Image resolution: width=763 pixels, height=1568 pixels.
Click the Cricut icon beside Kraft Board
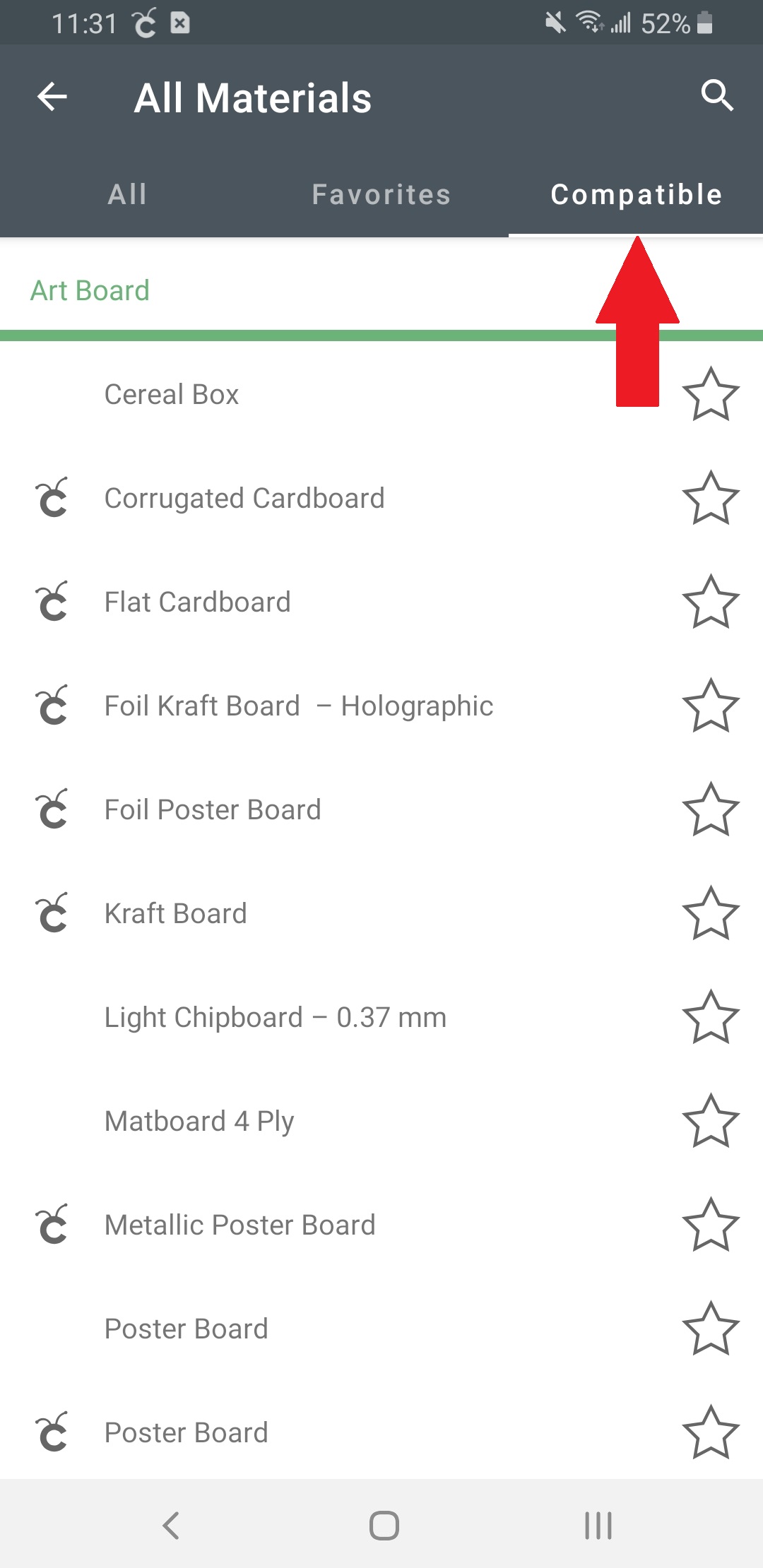click(53, 913)
